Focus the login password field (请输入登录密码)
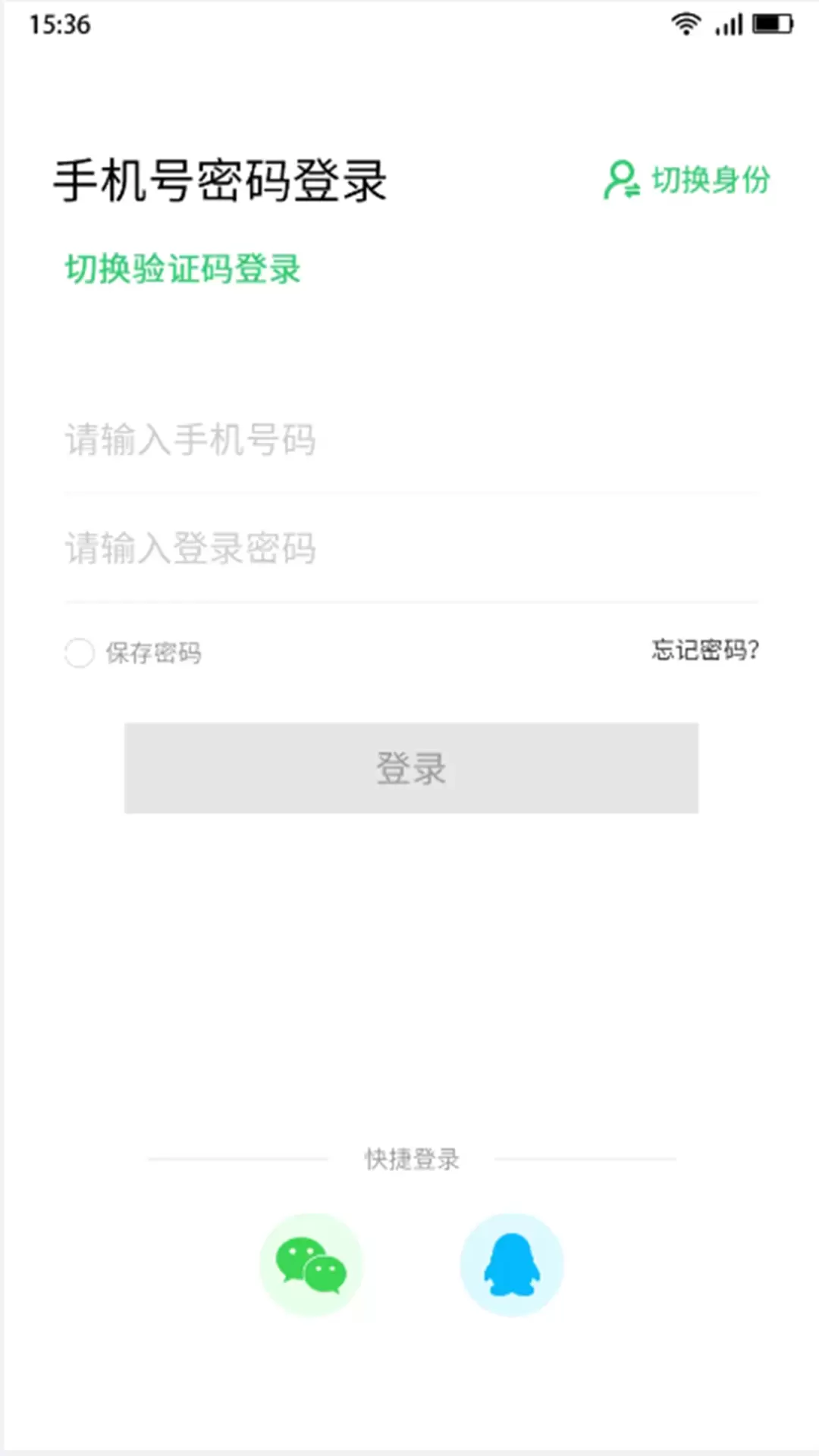 click(412, 548)
